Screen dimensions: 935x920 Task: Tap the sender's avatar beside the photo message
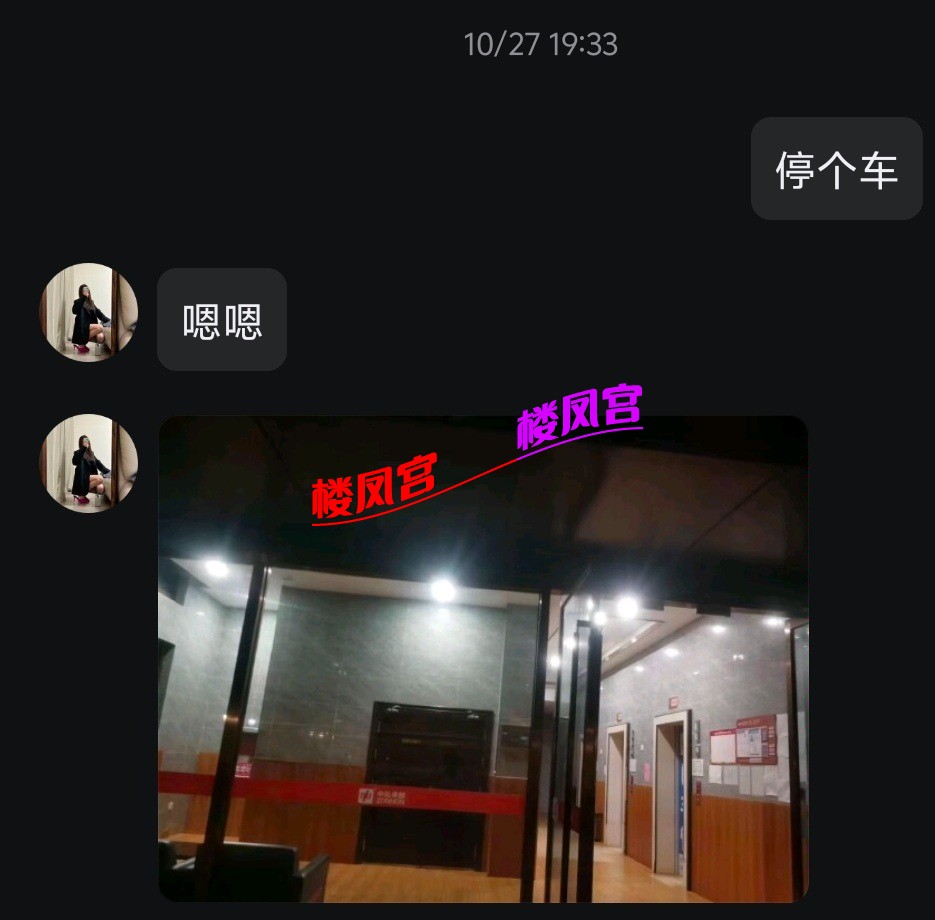pyautogui.click(x=88, y=463)
